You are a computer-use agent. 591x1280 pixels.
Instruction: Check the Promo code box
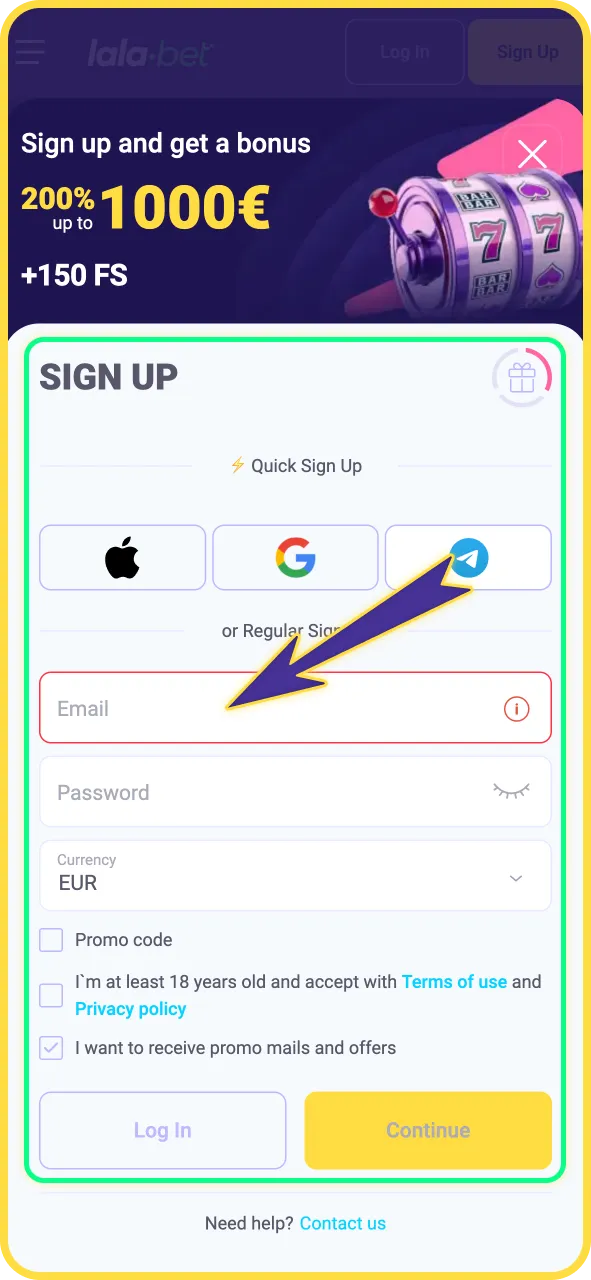[x=51, y=940]
